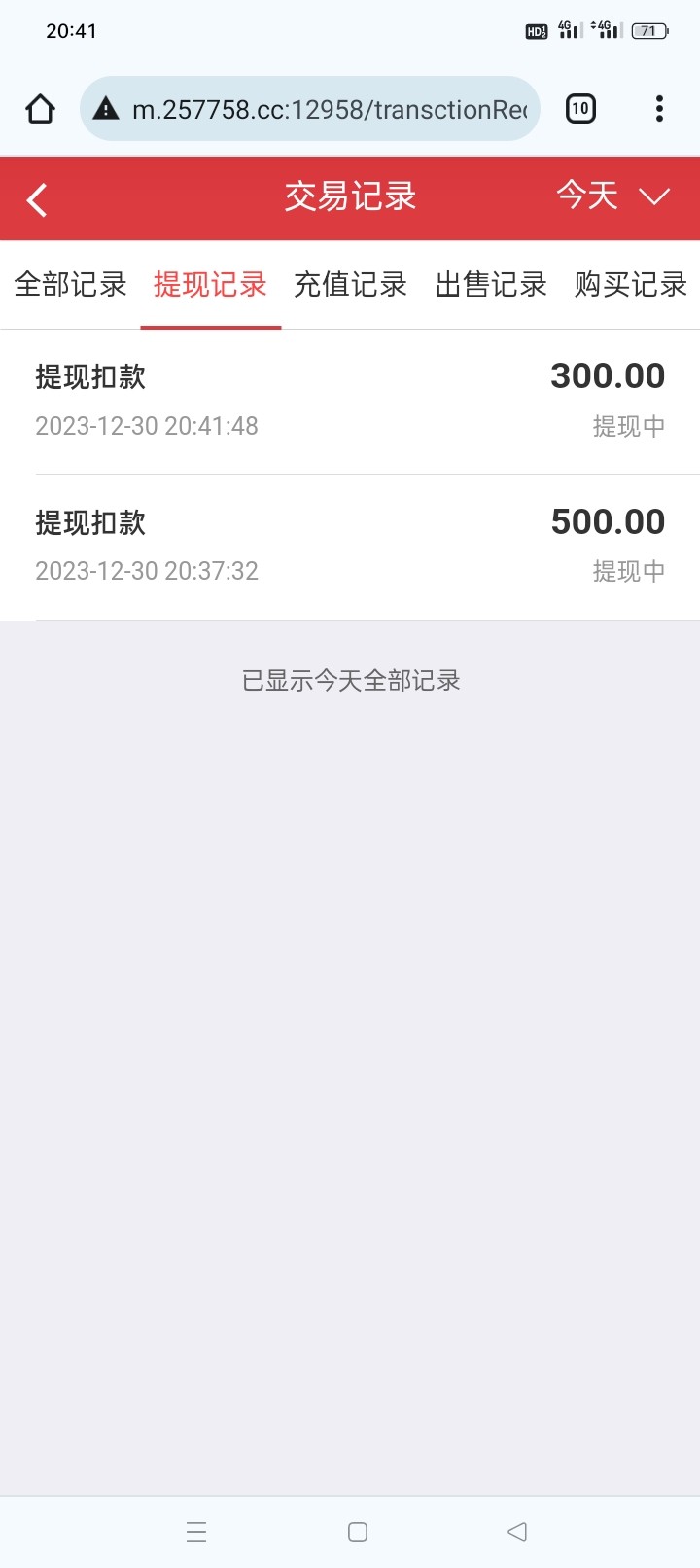The height and width of the screenshot is (1568, 700).
Task: Open the 出售记录 tab
Action: click(491, 285)
